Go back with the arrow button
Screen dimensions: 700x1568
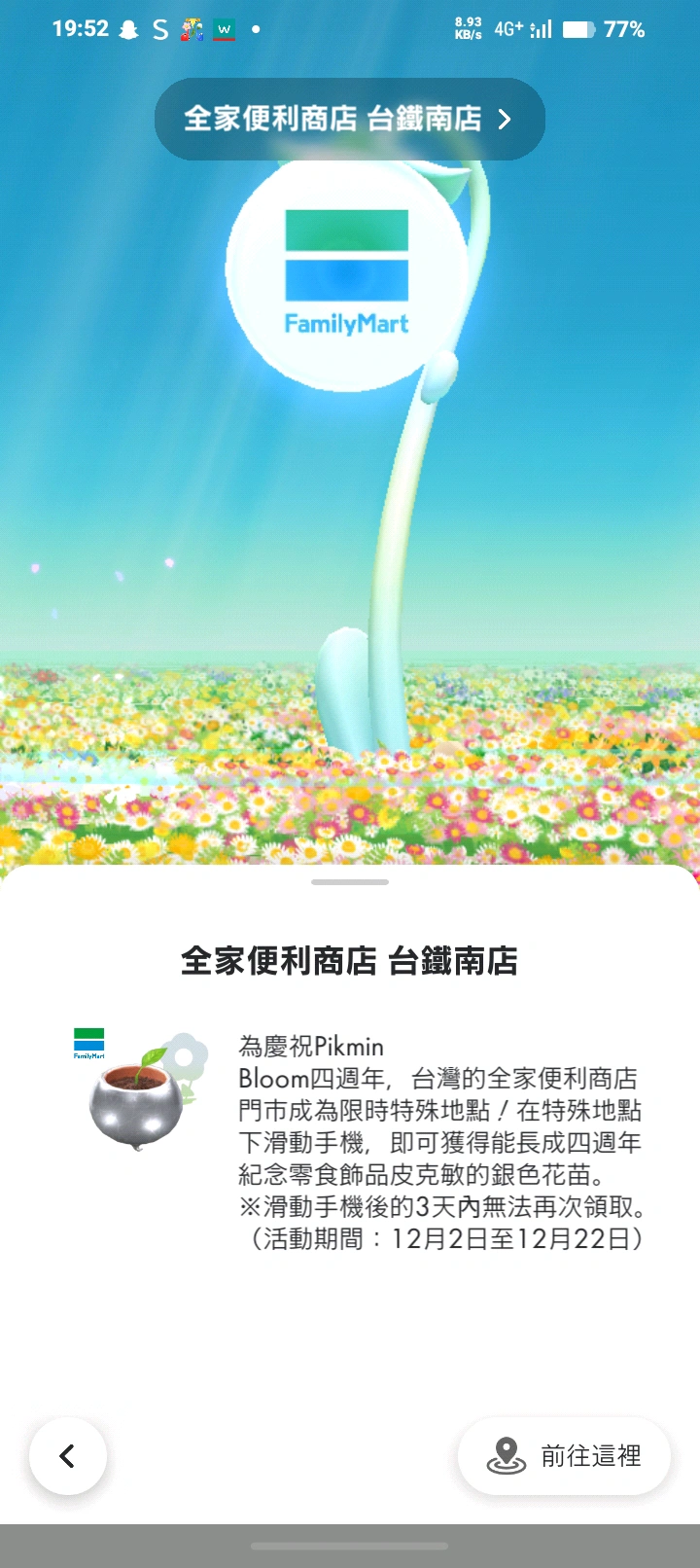click(x=68, y=1455)
